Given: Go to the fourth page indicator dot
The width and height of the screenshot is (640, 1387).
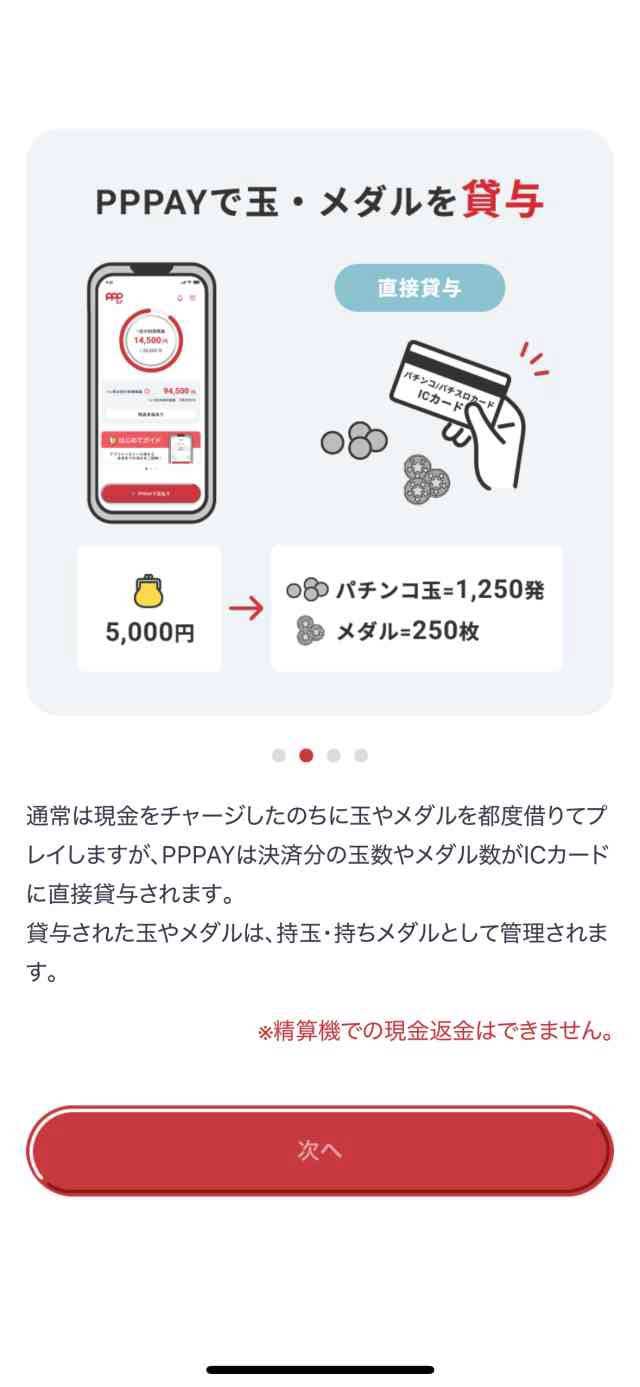Looking at the screenshot, I should click(360, 755).
